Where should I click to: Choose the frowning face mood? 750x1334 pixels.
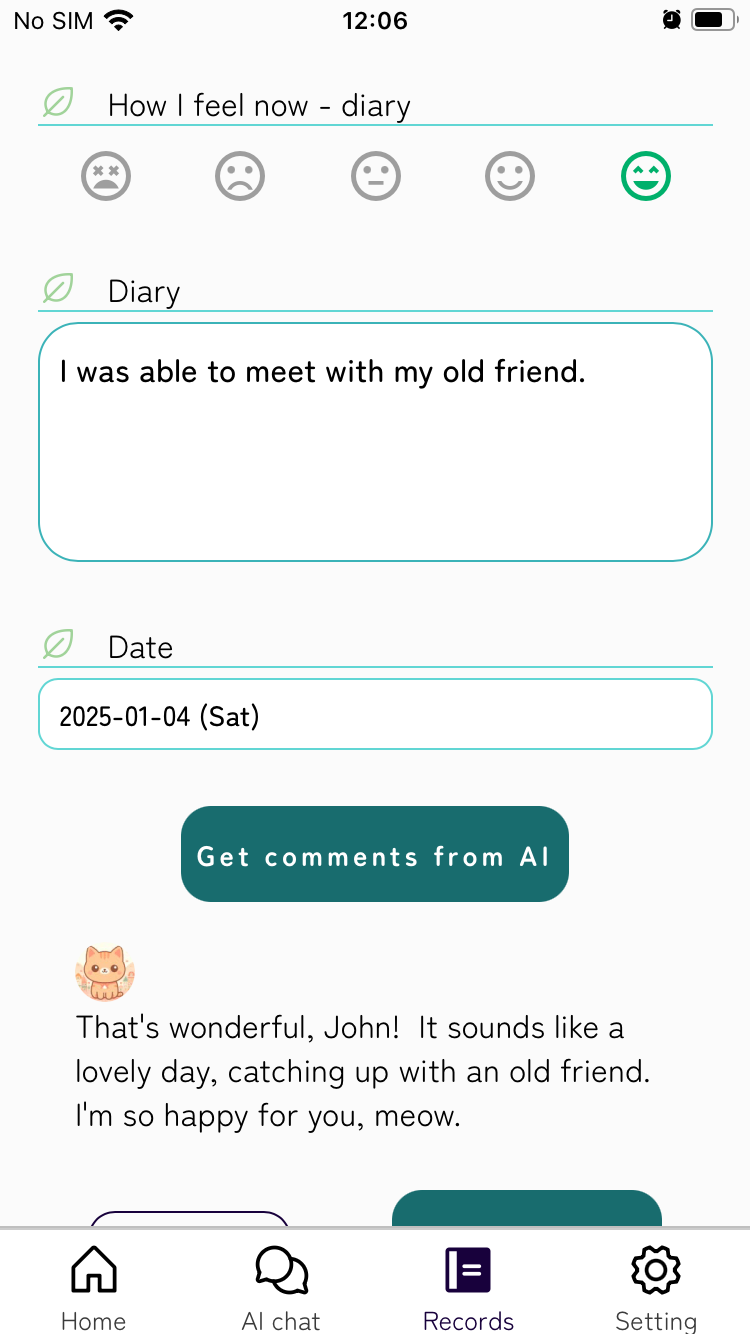pos(240,177)
